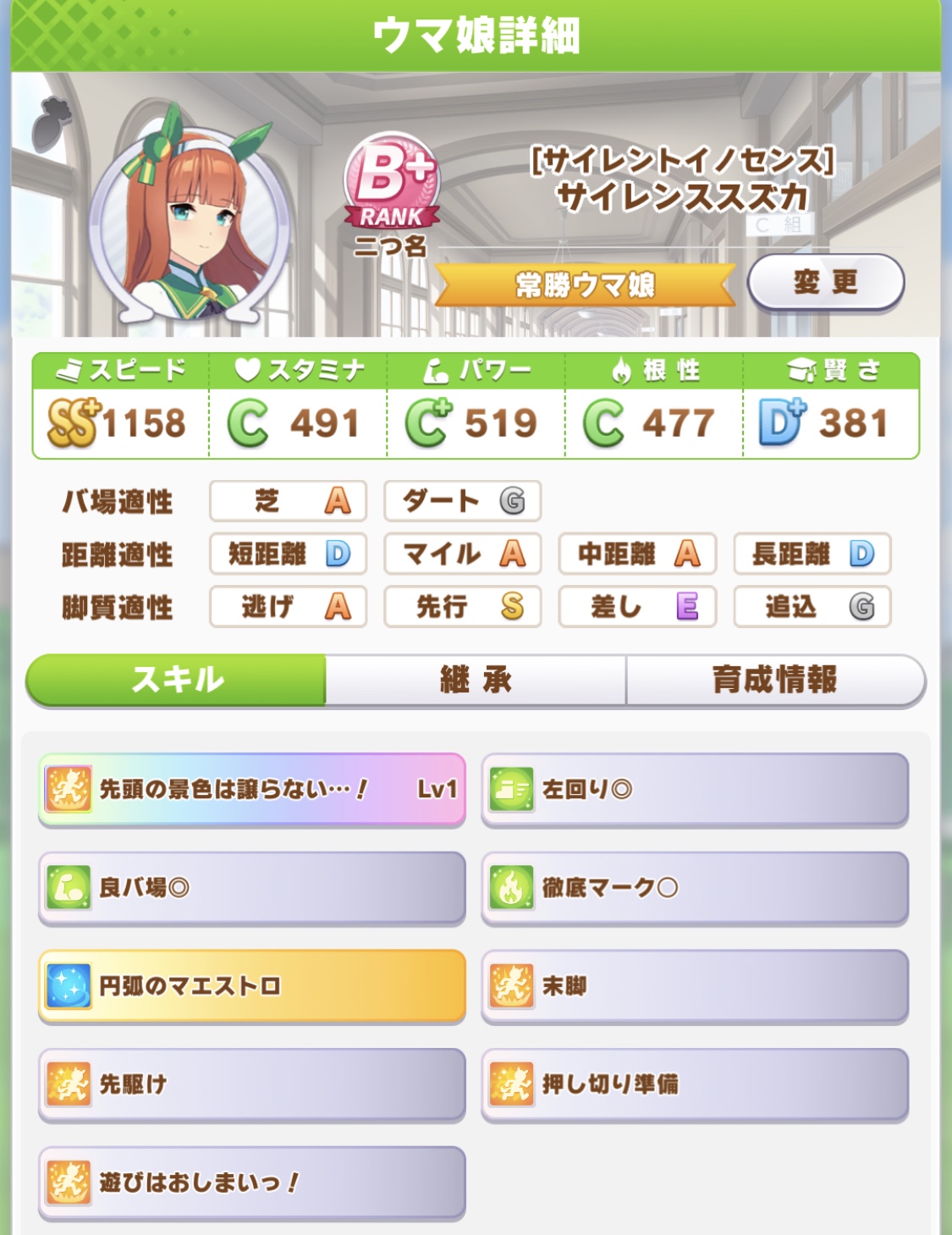This screenshot has width=952, height=1235.
Task: Open the 末脚 skill details
Action: click(695, 986)
